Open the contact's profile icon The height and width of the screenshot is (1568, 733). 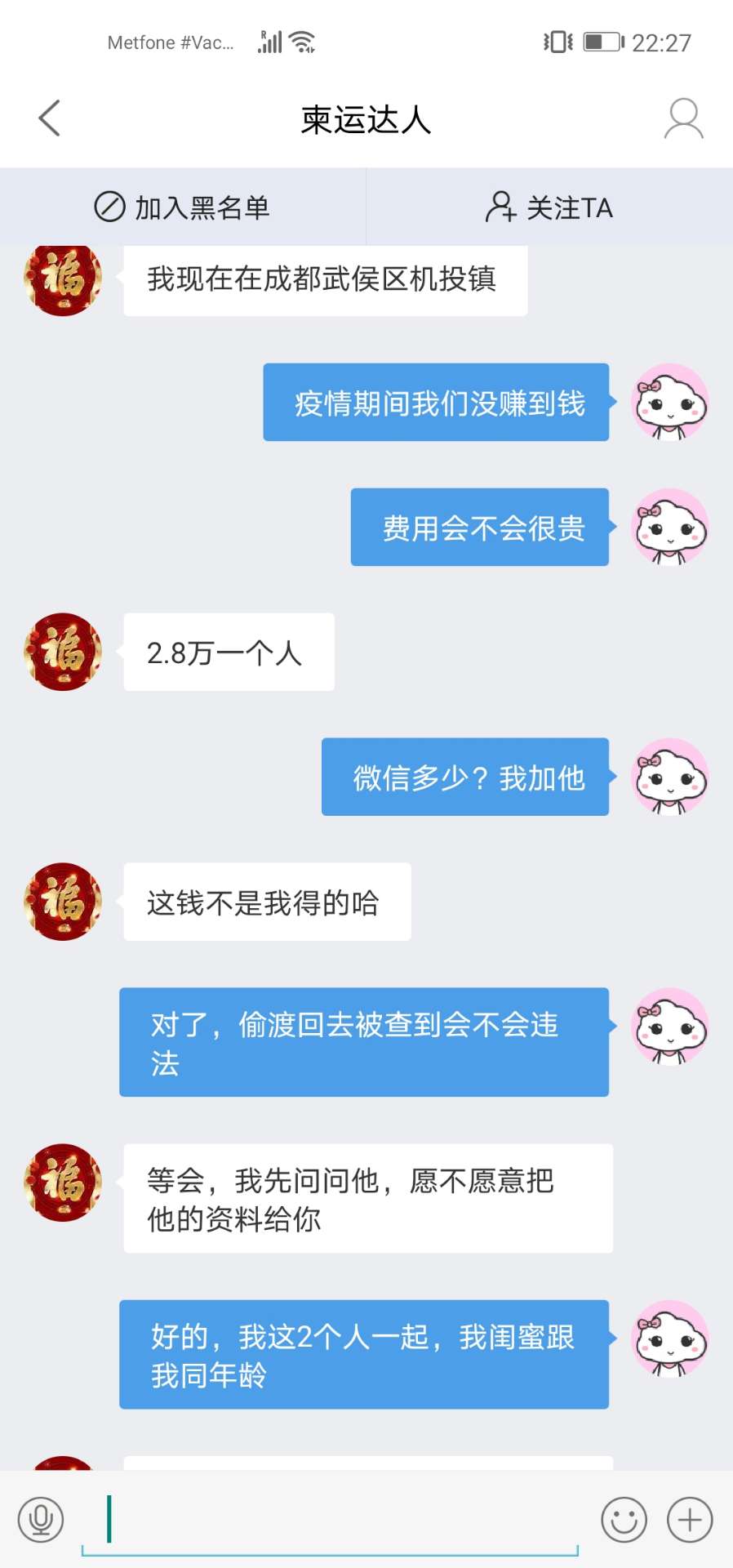point(683,118)
